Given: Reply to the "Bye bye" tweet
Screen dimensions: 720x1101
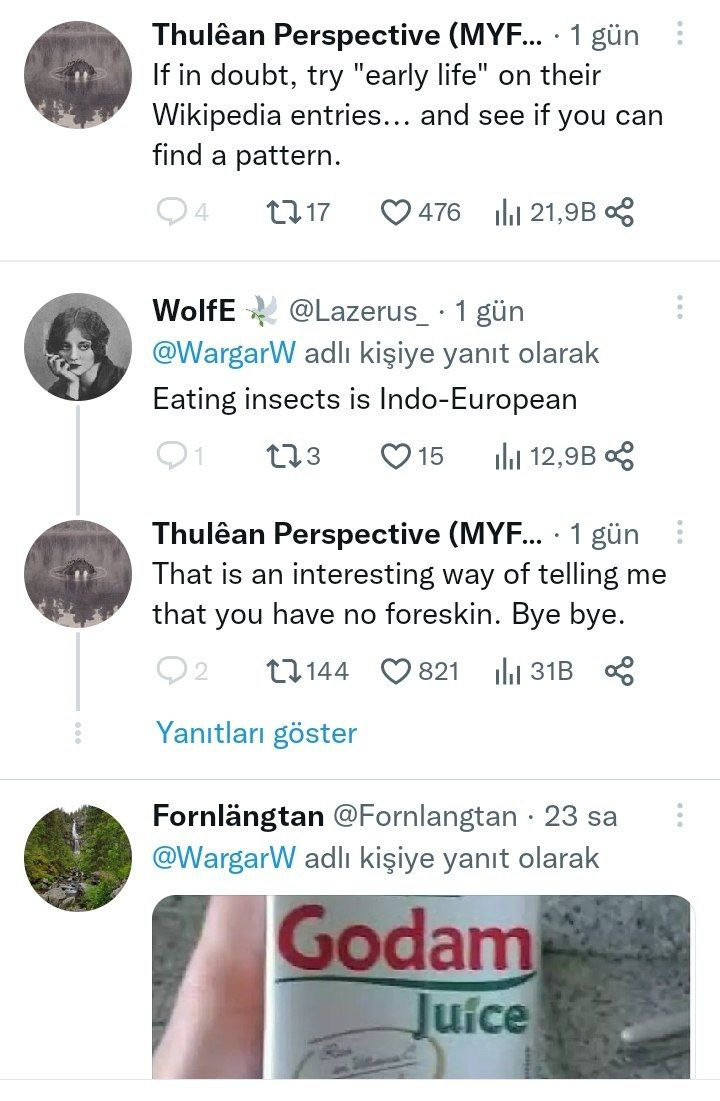Looking at the screenshot, I should [172, 670].
